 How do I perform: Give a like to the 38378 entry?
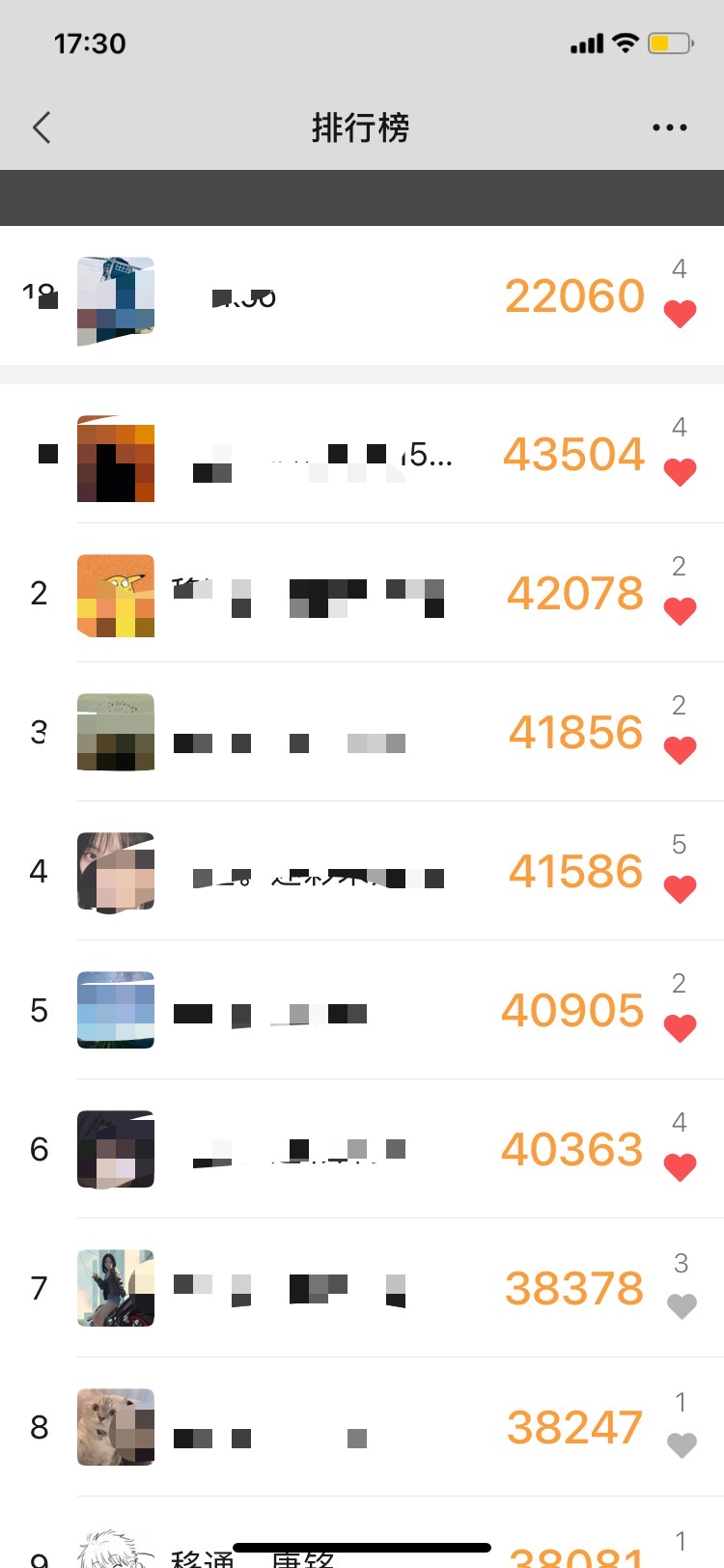(682, 1305)
